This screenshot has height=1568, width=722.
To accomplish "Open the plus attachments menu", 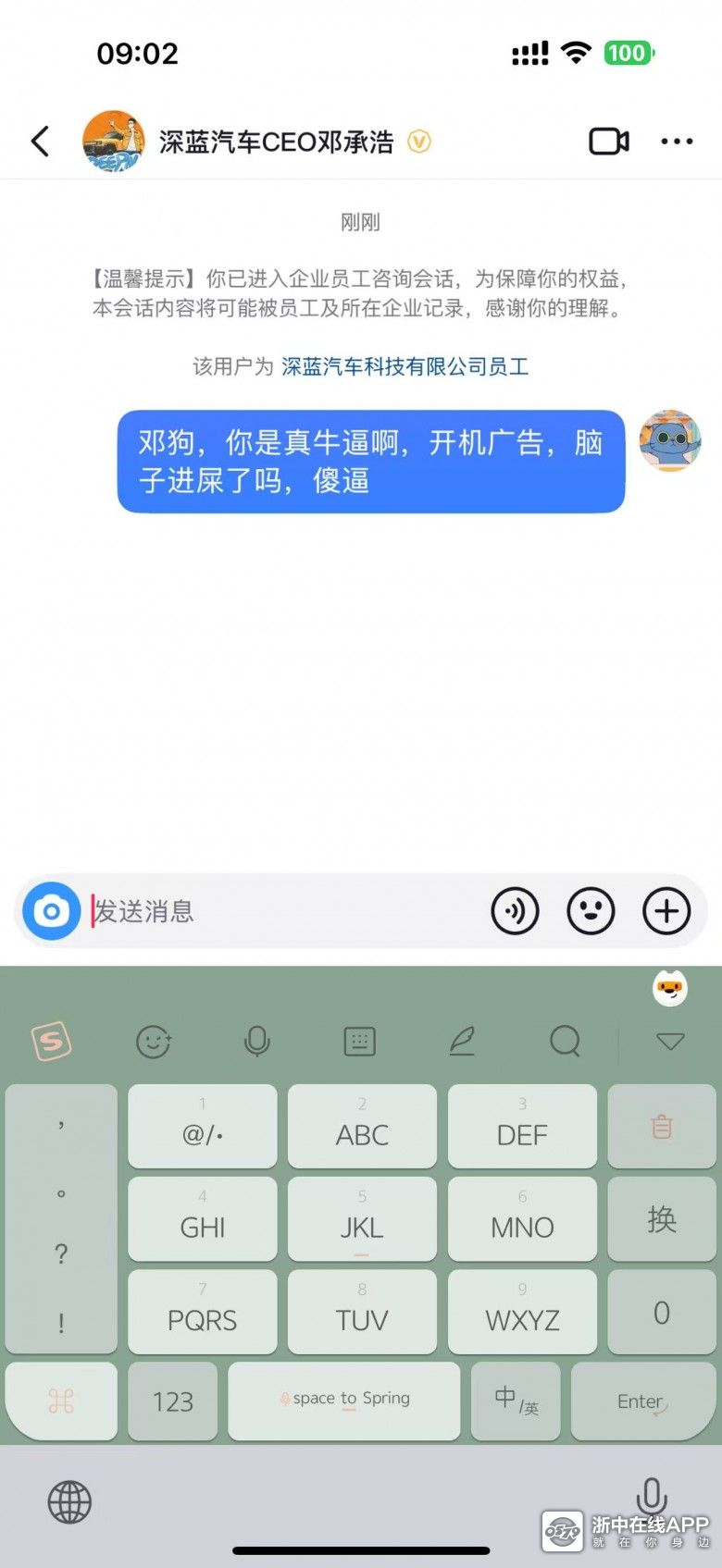I will (x=666, y=911).
